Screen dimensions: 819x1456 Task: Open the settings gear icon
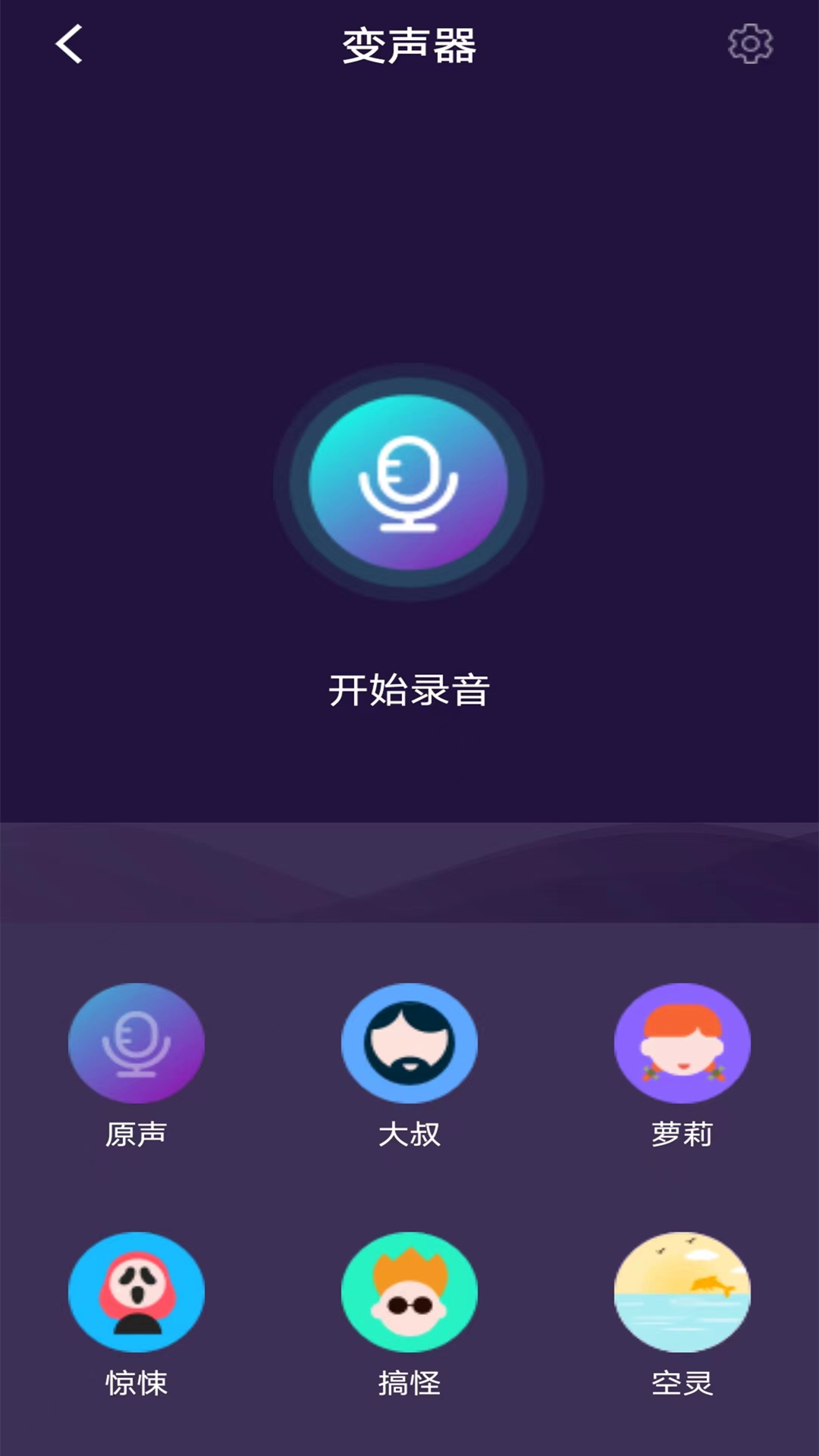click(750, 44)
